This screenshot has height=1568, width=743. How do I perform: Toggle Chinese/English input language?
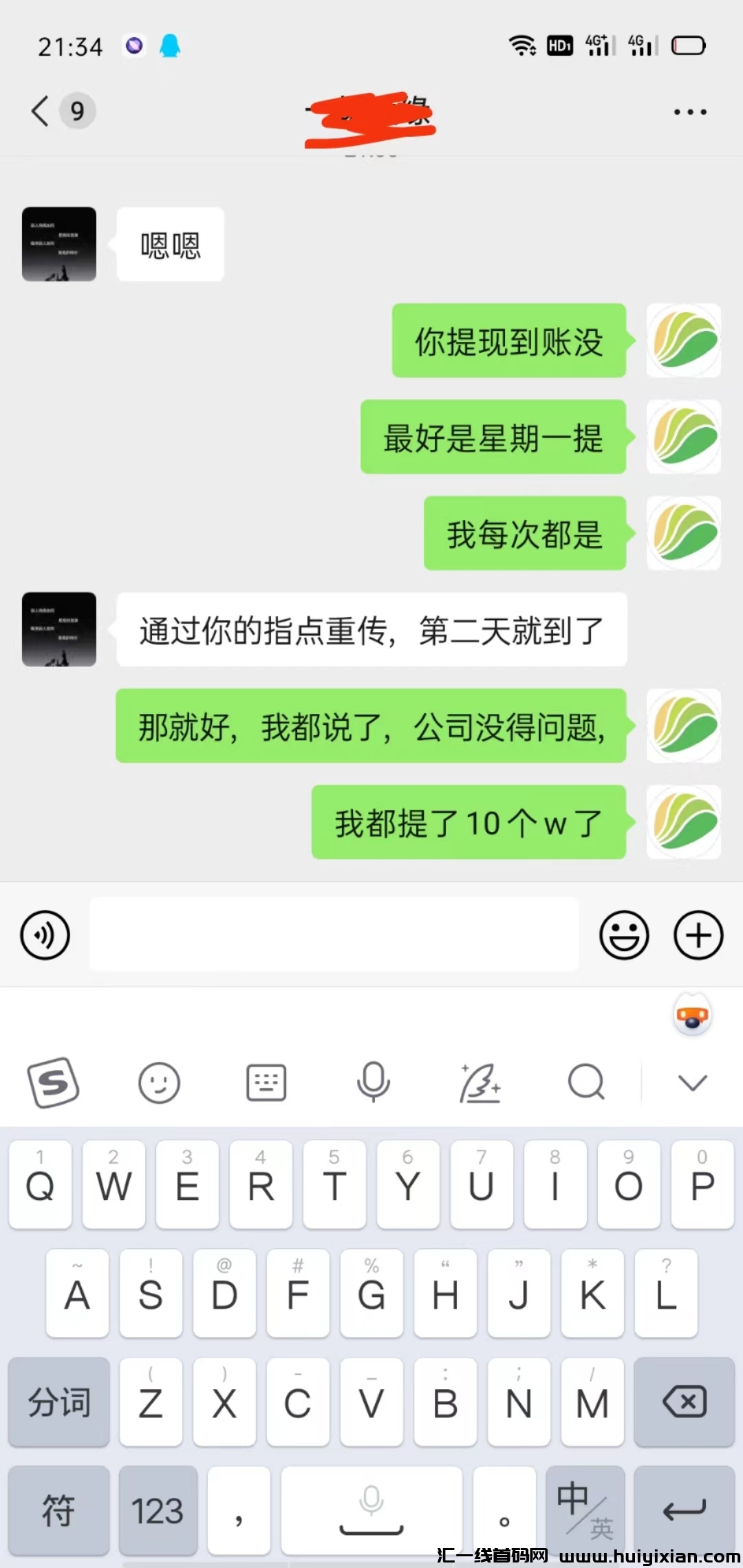tap(585, 1510)
